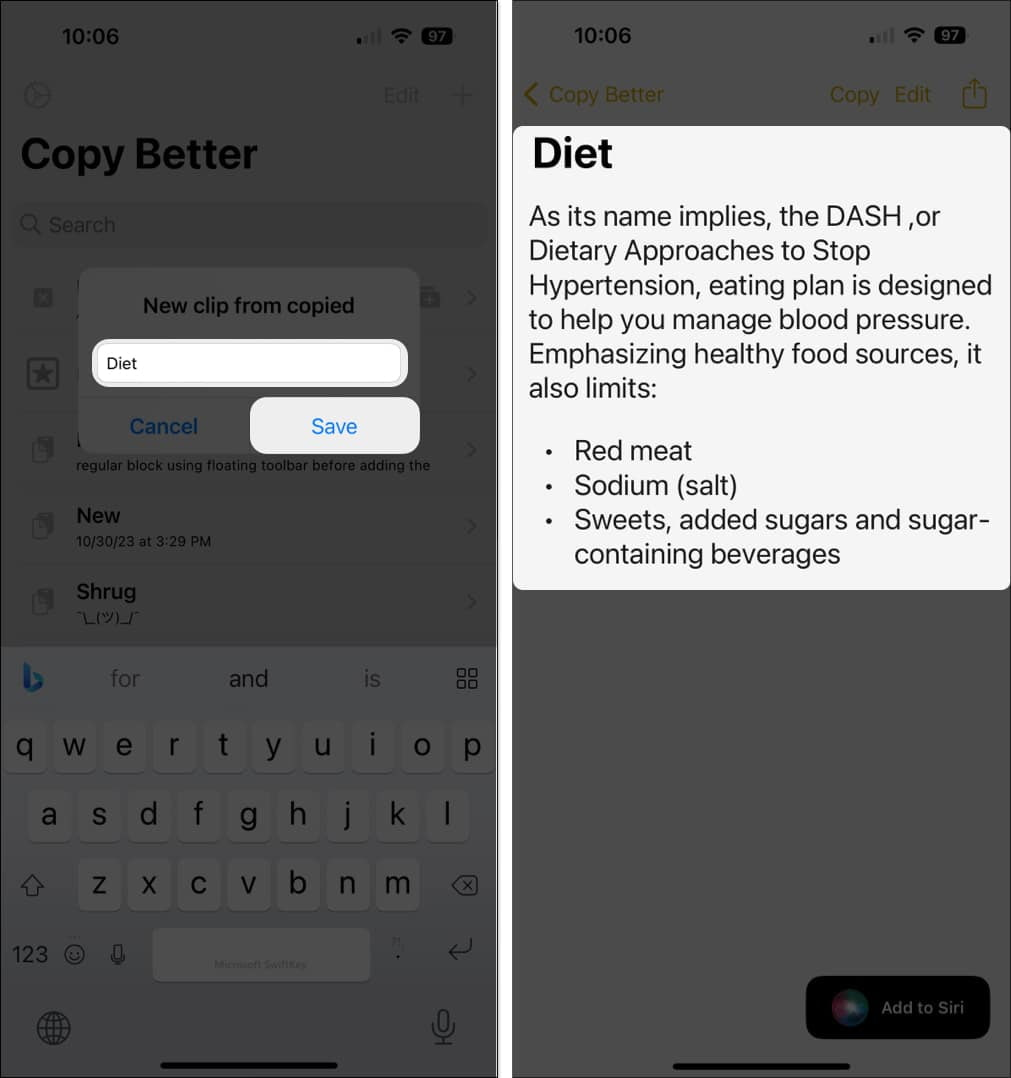Select the word suggestion "and"
This screenshot has width=1011, height=1078.
point(248,679)
